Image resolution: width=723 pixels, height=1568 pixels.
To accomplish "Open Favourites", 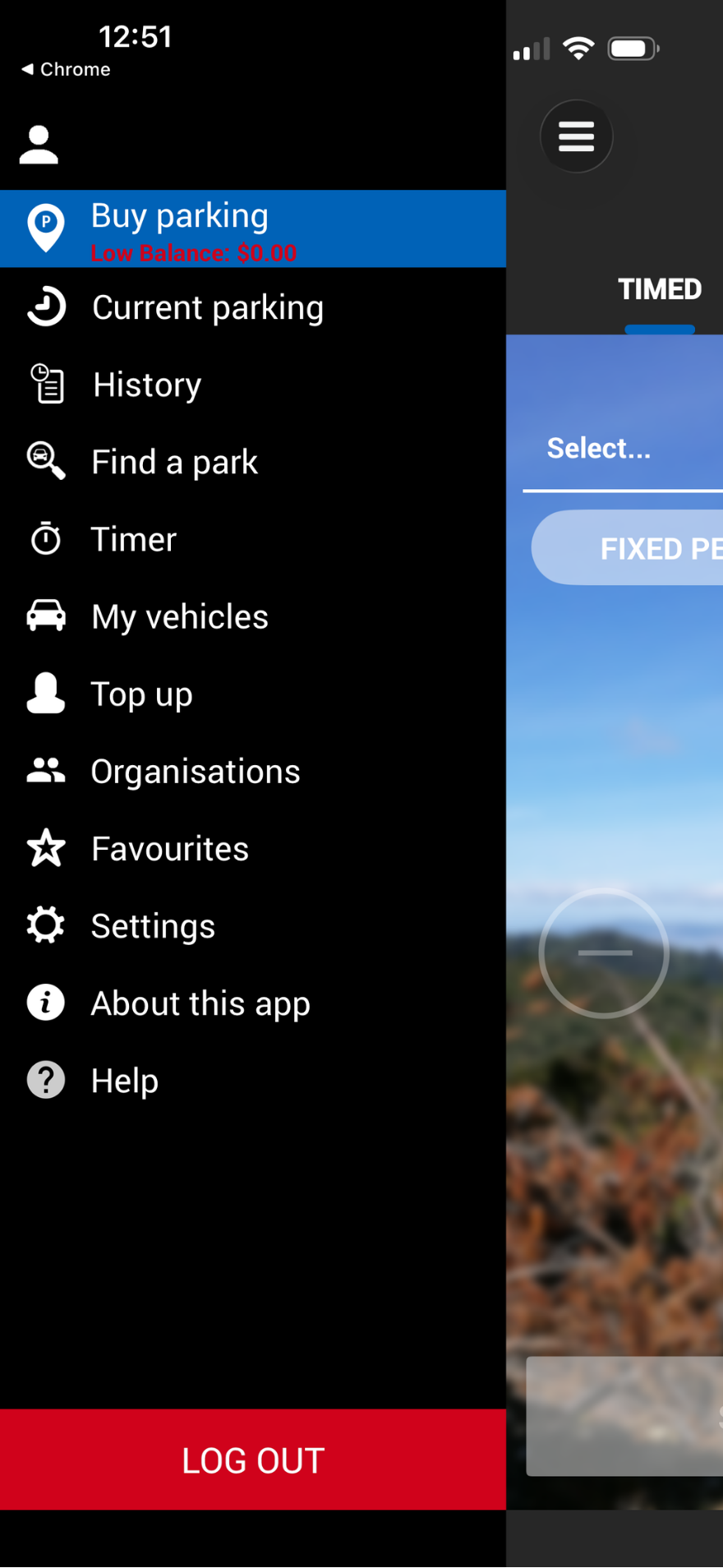I will [169, 849].
